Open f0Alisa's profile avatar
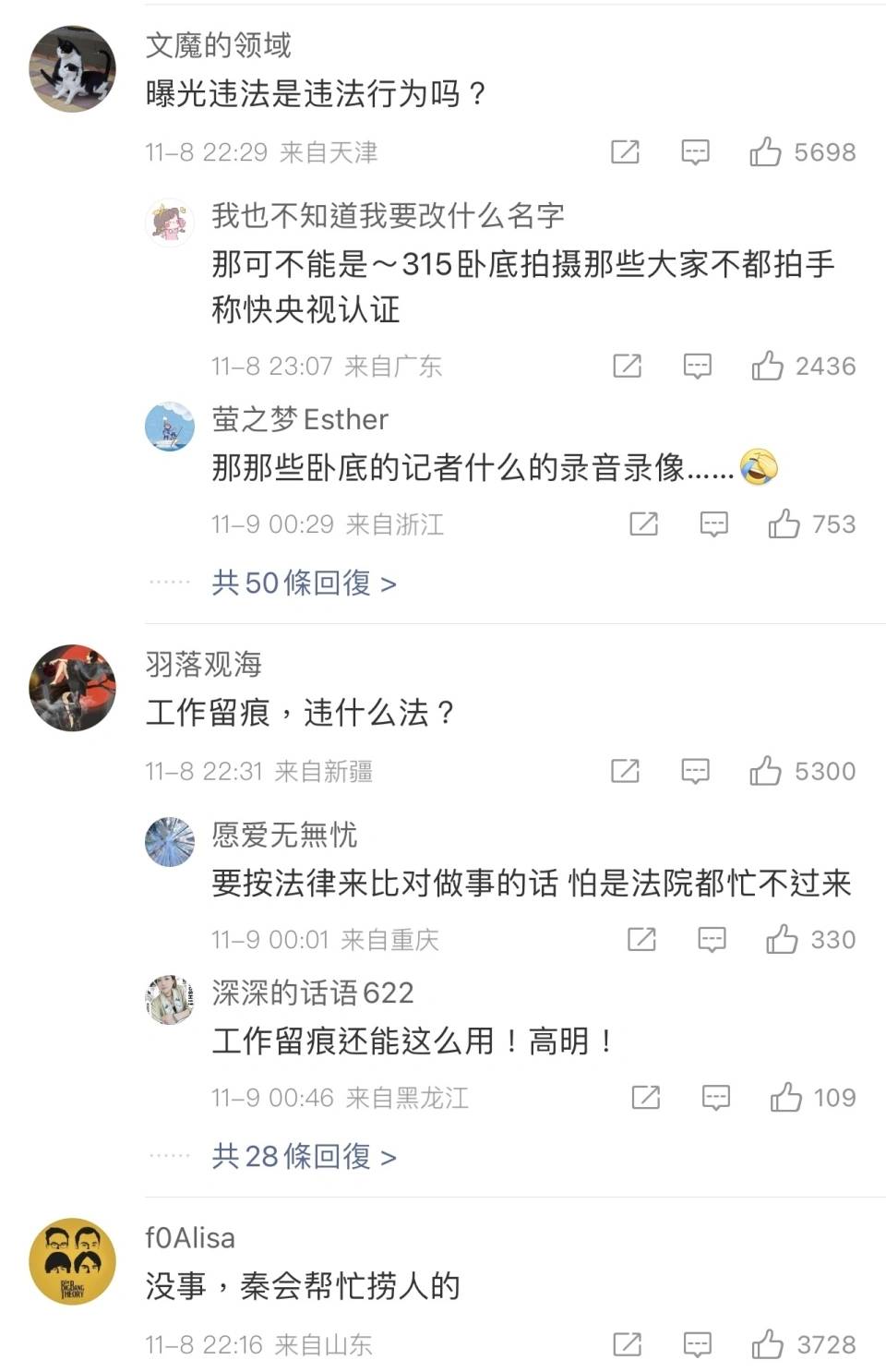 click(x=72, y=1261)
